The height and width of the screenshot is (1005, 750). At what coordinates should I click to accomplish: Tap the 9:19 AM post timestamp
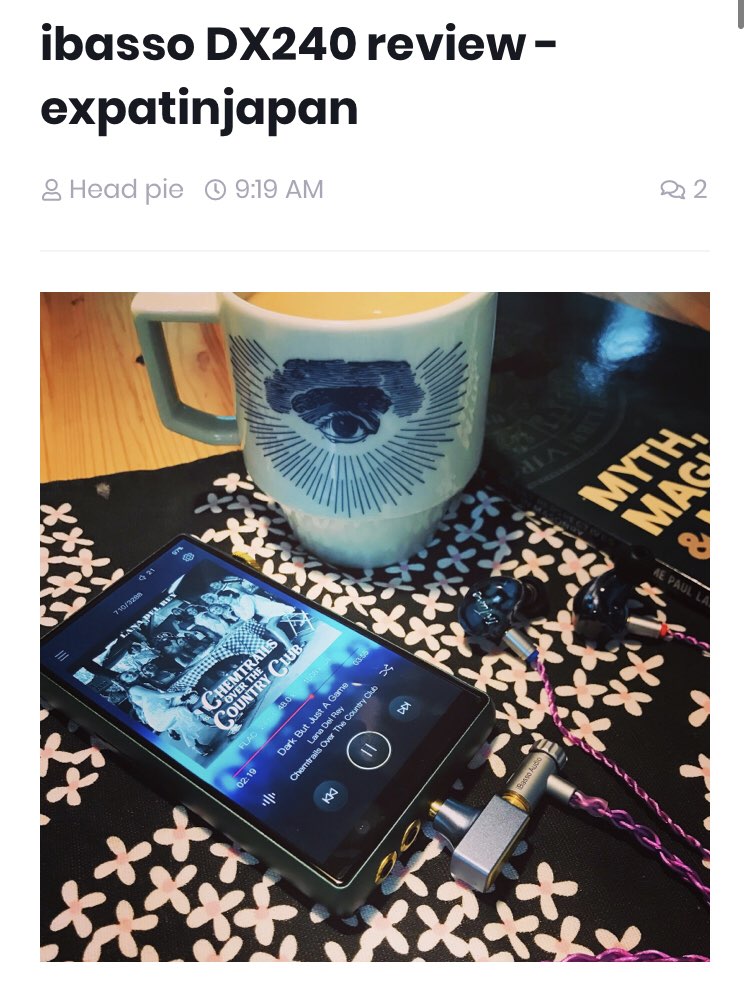pos(278,189)
